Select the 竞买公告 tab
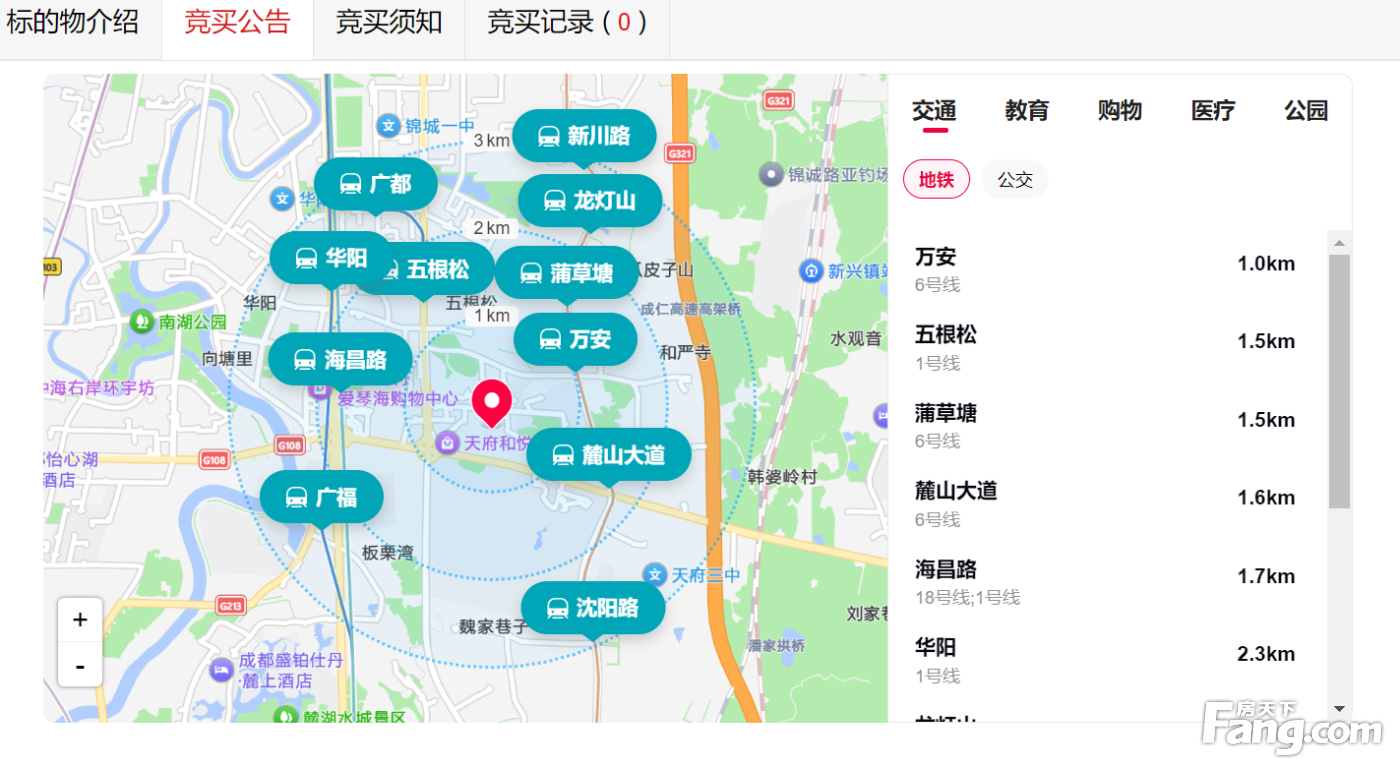 click(237, 22)
